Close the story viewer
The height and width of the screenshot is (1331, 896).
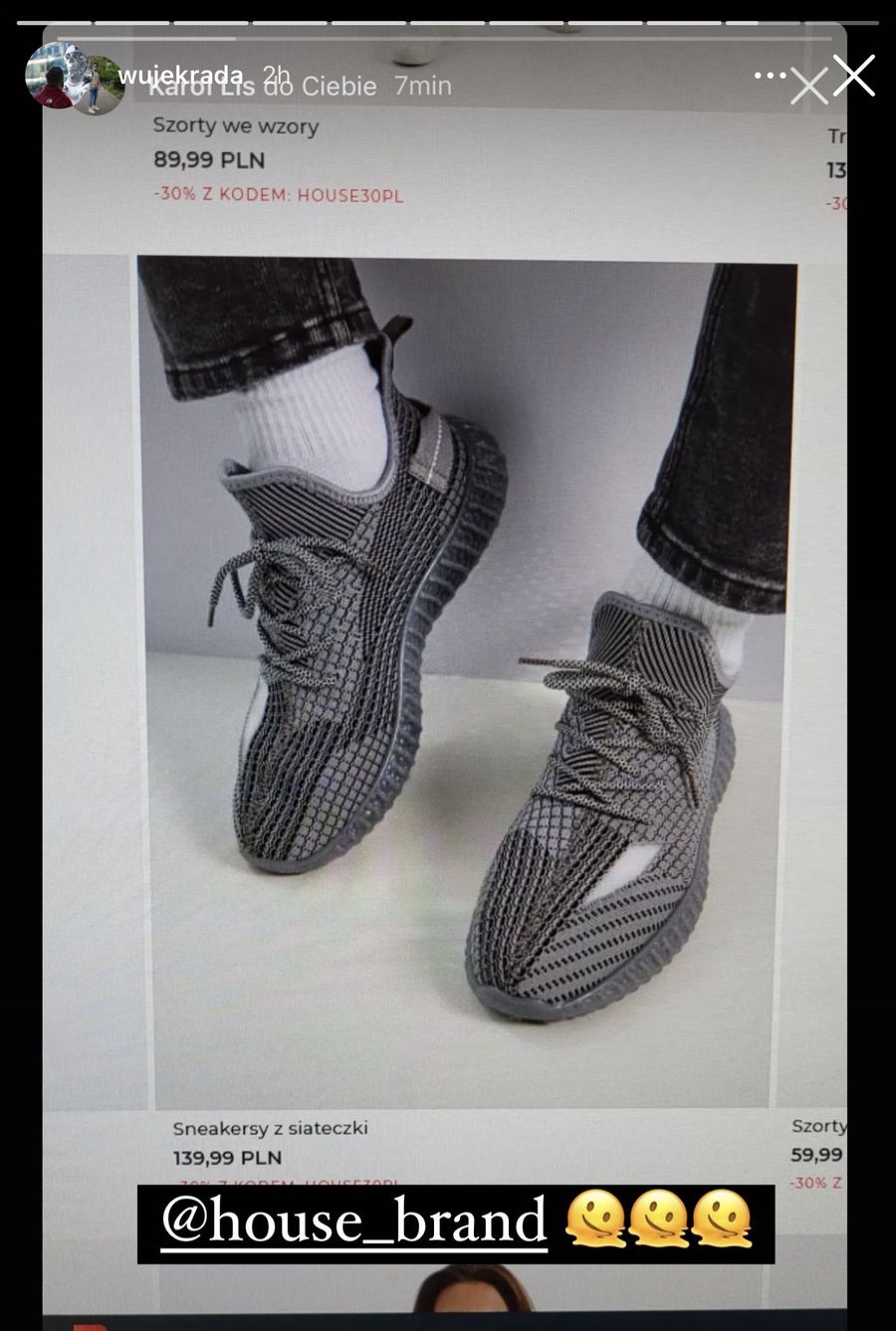[x=853, y=76]
